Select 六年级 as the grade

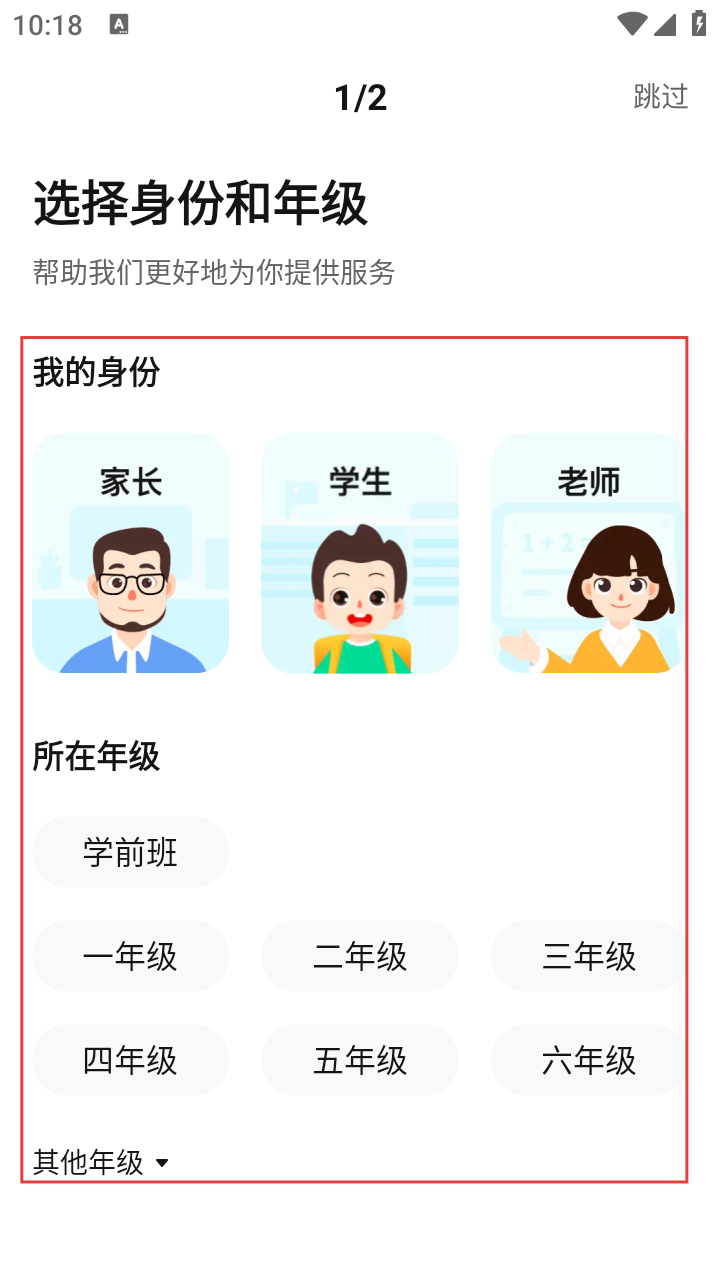click(x=588, y=1061)
